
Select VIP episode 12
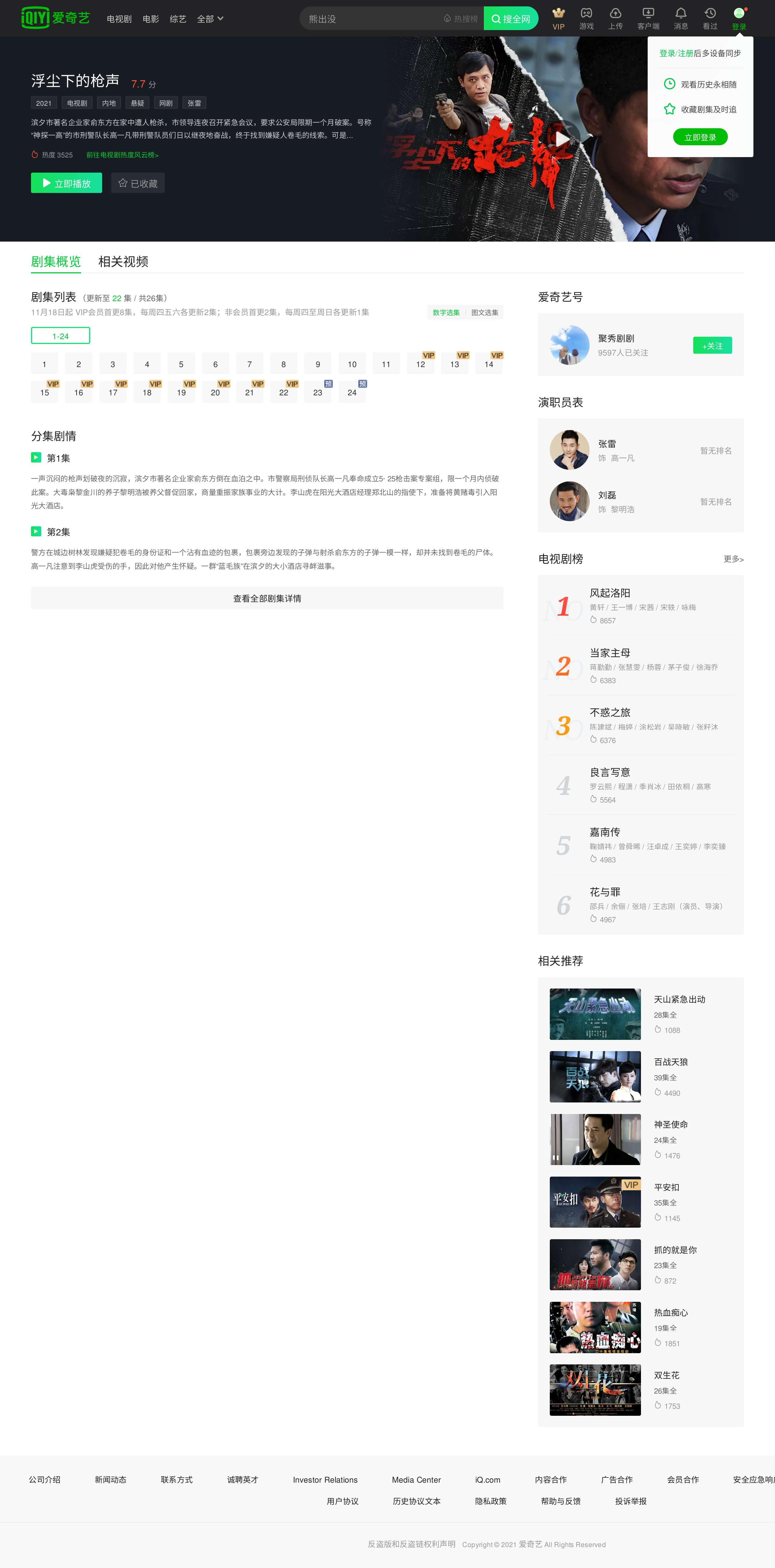[421, 364]
